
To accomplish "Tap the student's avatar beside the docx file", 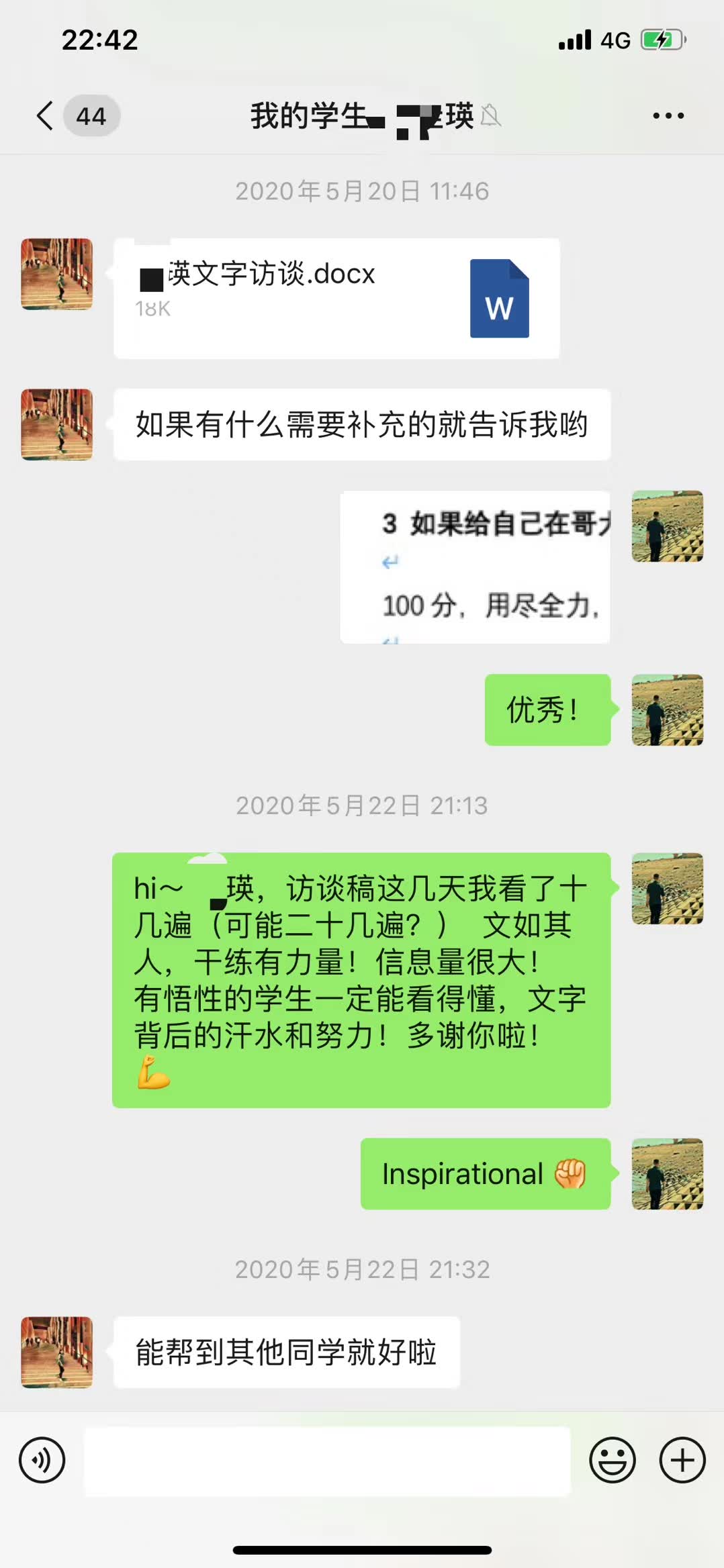I will [x=57, y=274].
